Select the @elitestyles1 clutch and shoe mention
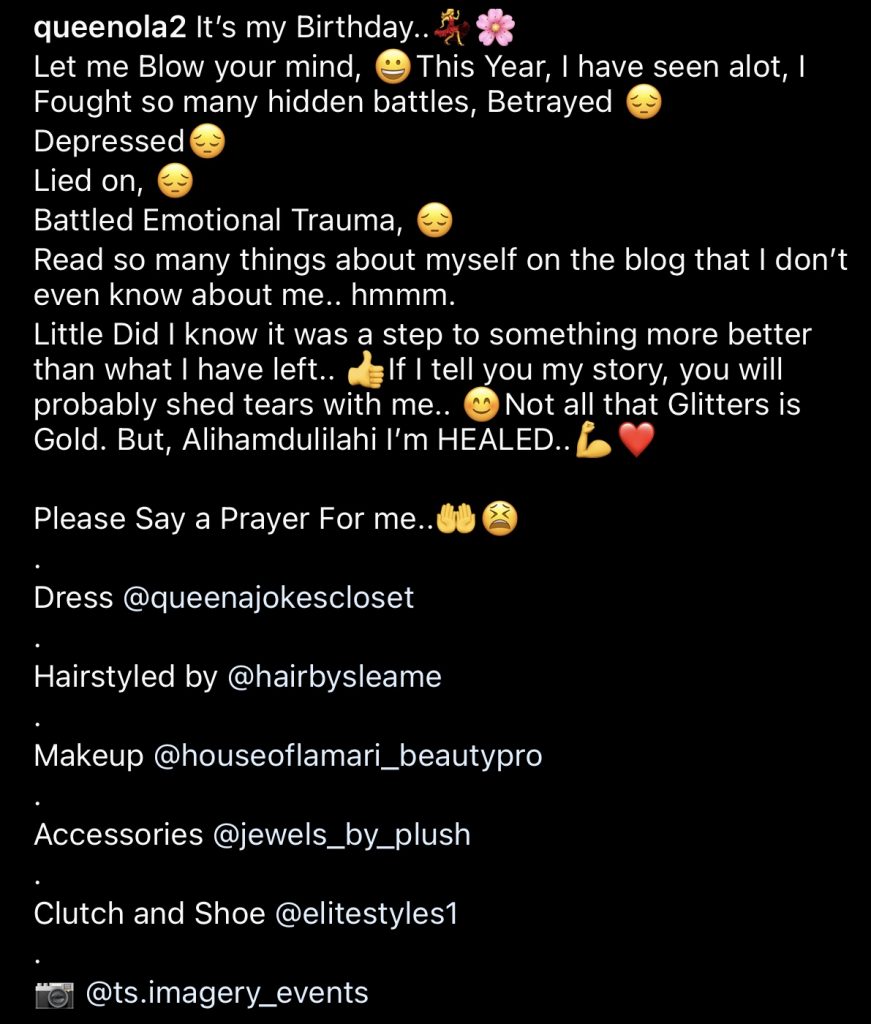The height and width of the screenshot is (1024, 871). 365,914
